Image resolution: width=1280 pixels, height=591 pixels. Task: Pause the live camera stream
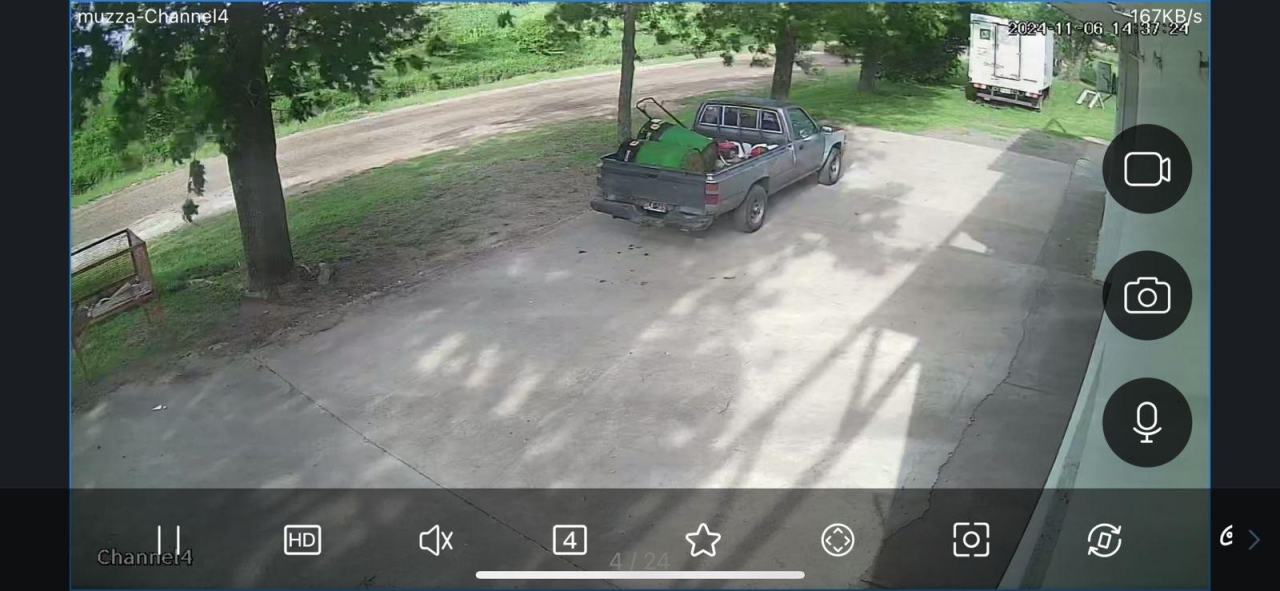pos(169,540)
